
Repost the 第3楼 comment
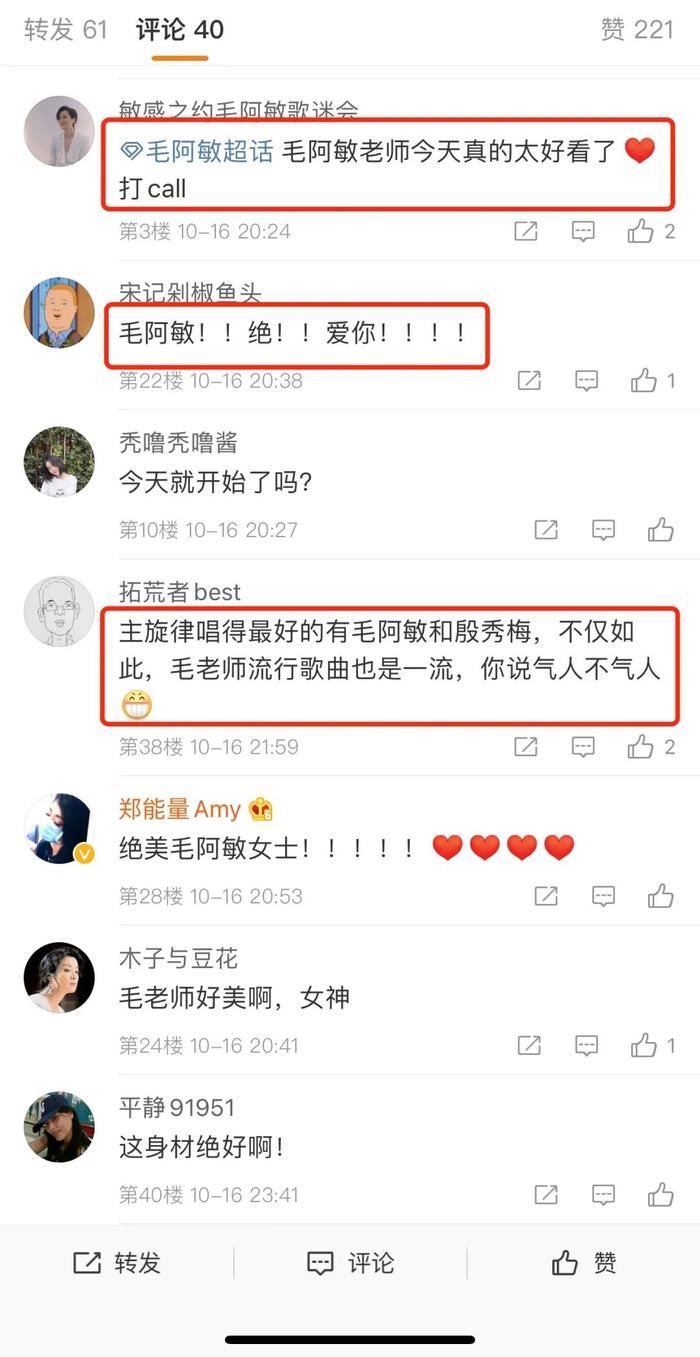(x=526, y=232)
